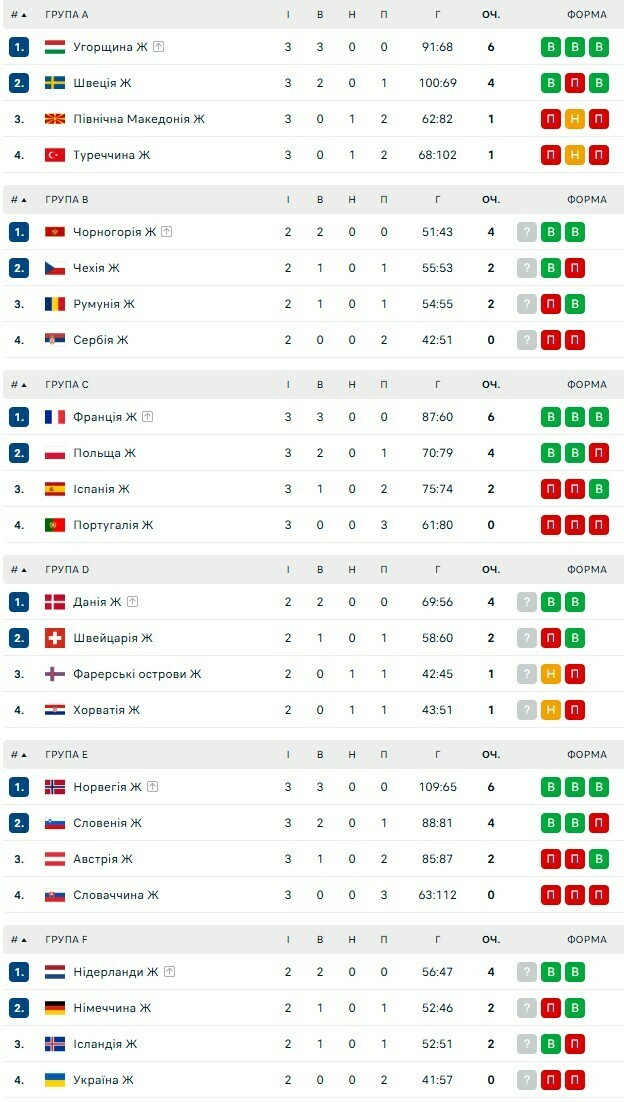Open the Чорногорія Ж team page
The width and height of the screenshot is (624, 1102).
[x=114, y=232]
